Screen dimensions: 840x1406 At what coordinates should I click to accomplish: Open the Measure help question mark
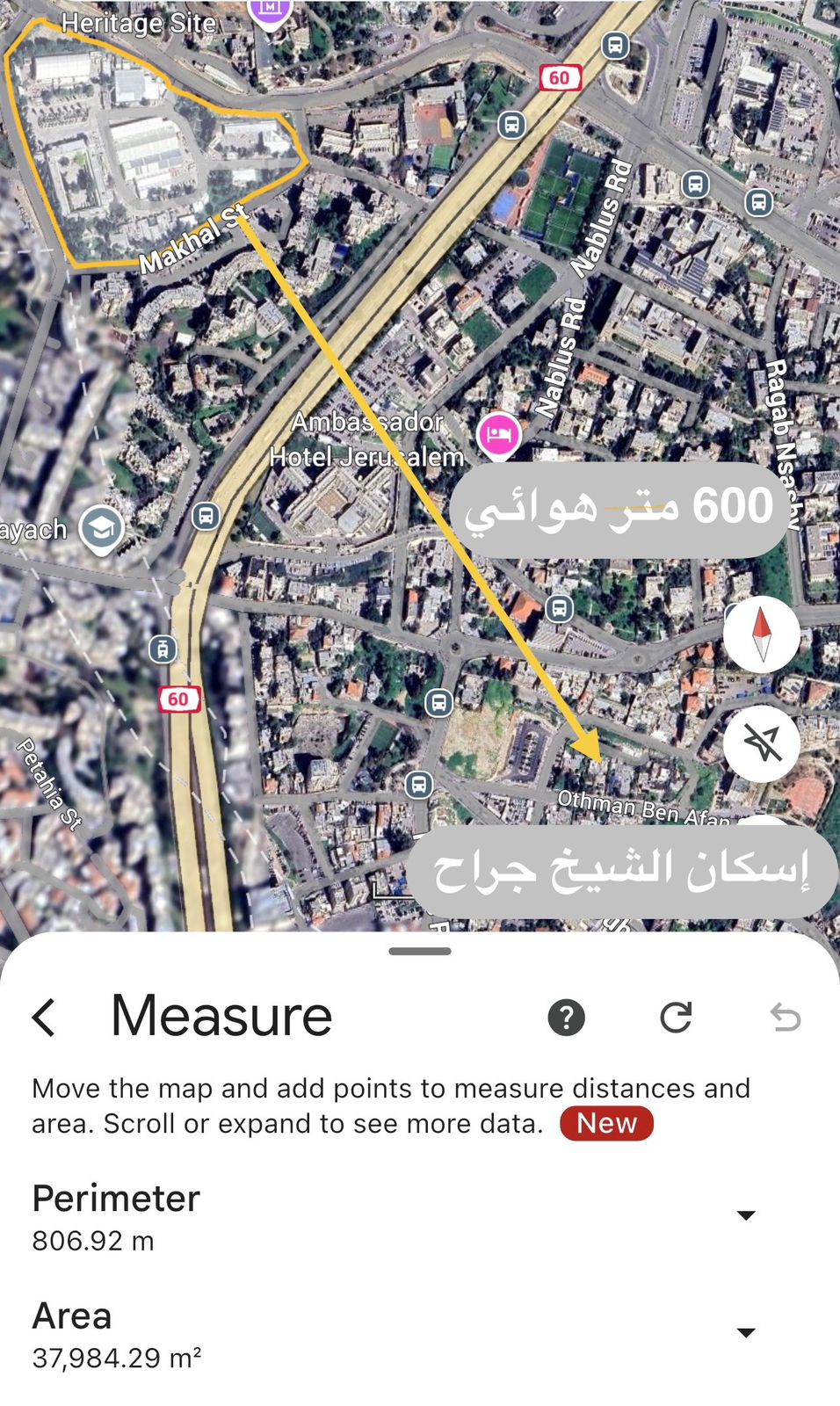click(x=566, y=1018)
